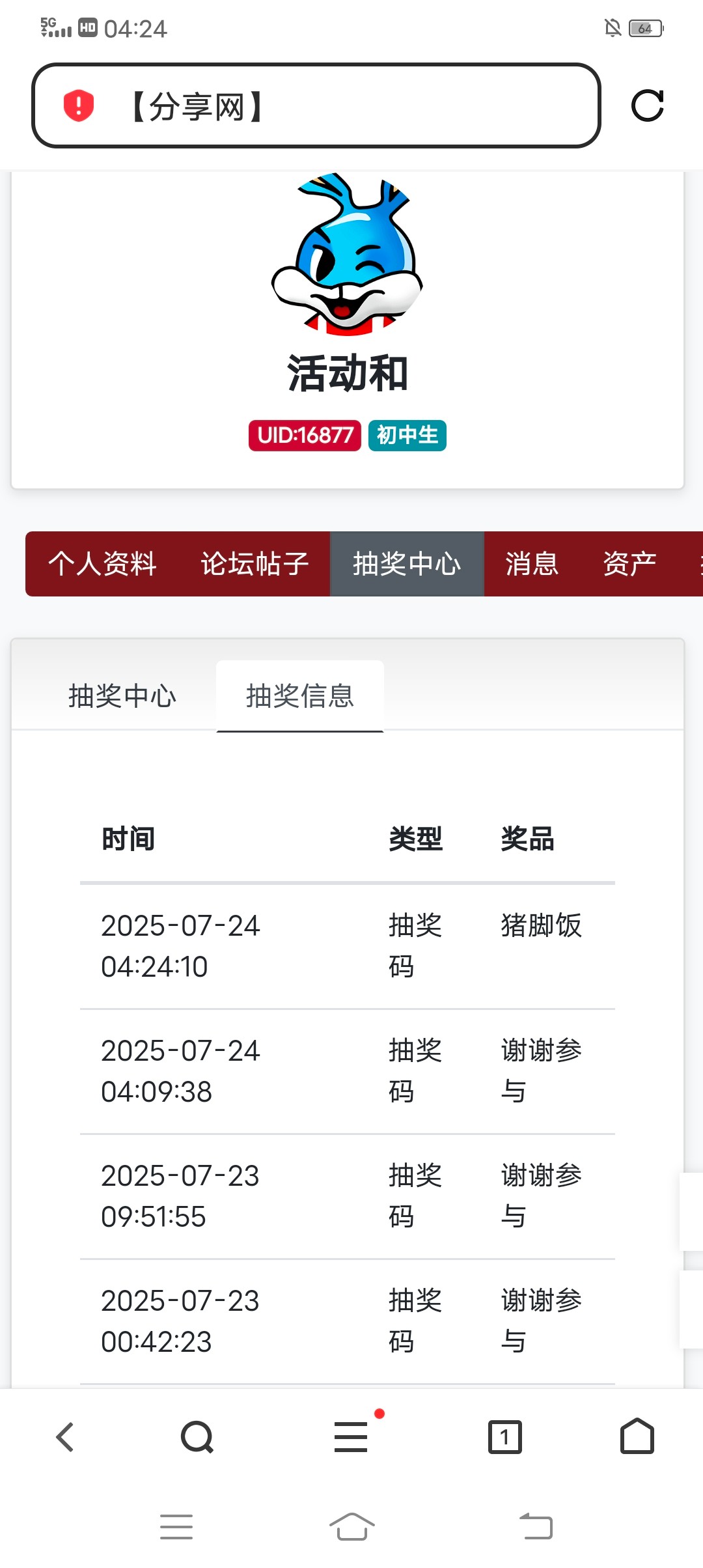The height and width of the screenshot is (1568, 703).
Task: Go back using the browser back arrow
Action: 65,1437
